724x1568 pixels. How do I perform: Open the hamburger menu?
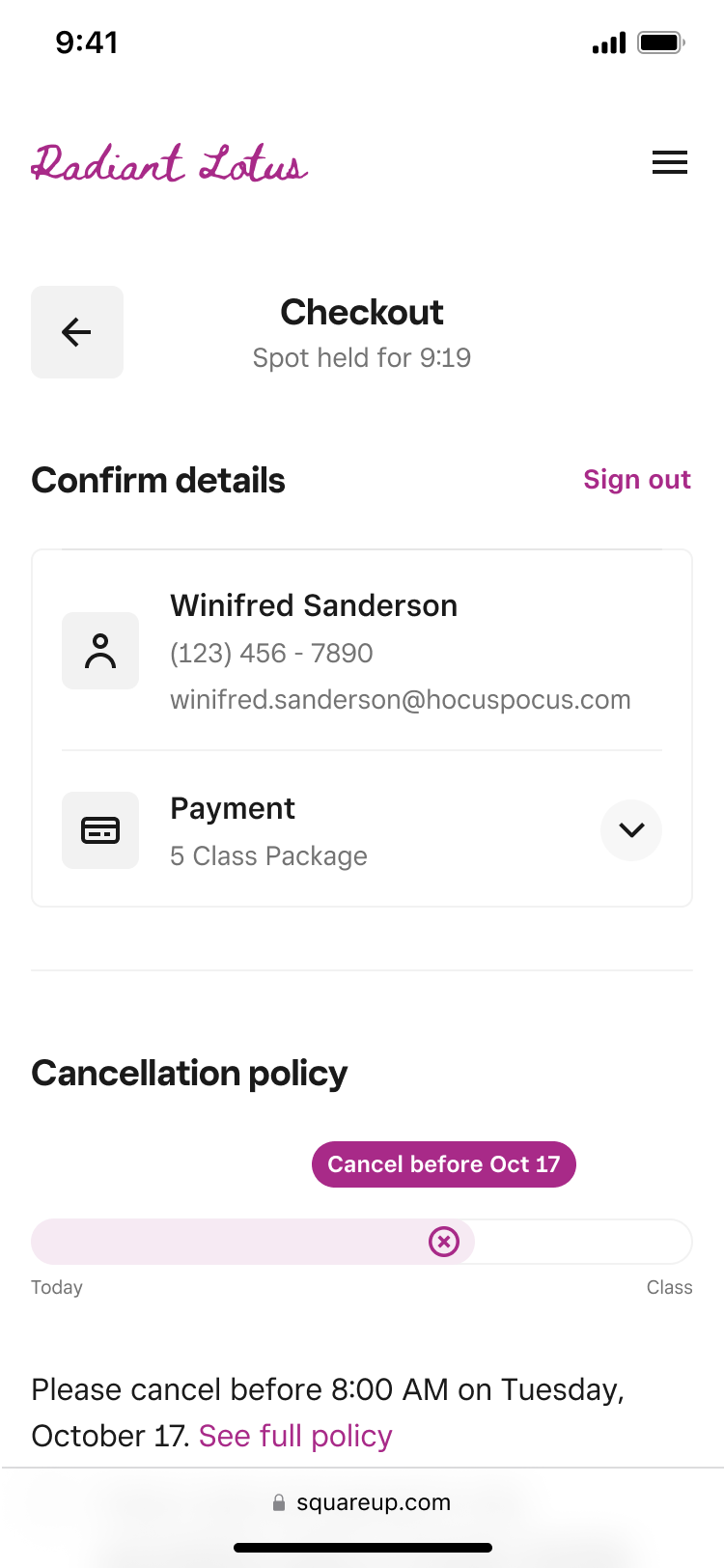(669, 162)
